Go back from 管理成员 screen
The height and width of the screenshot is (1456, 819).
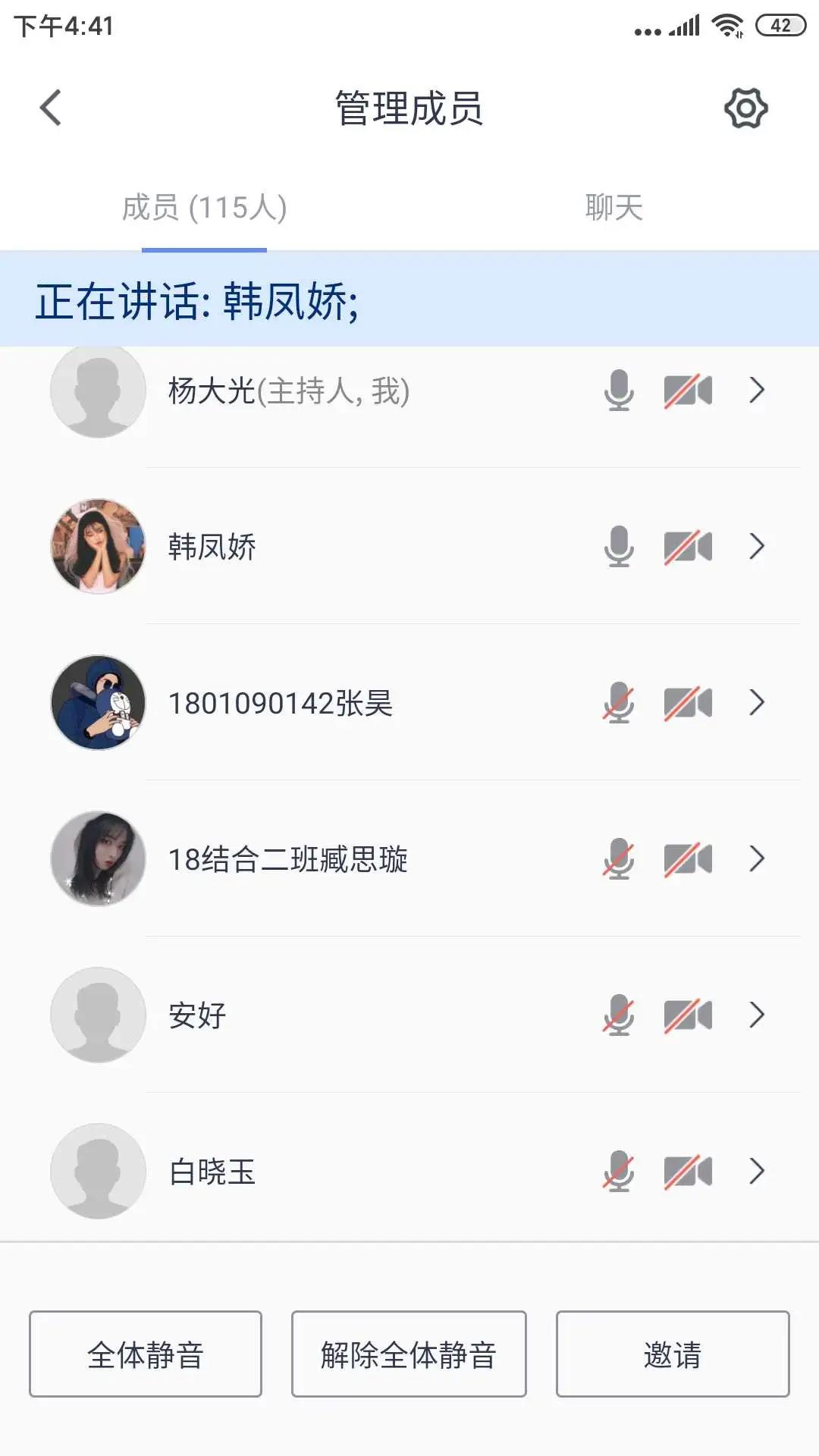pyautogui.click(x=51, y=108)
